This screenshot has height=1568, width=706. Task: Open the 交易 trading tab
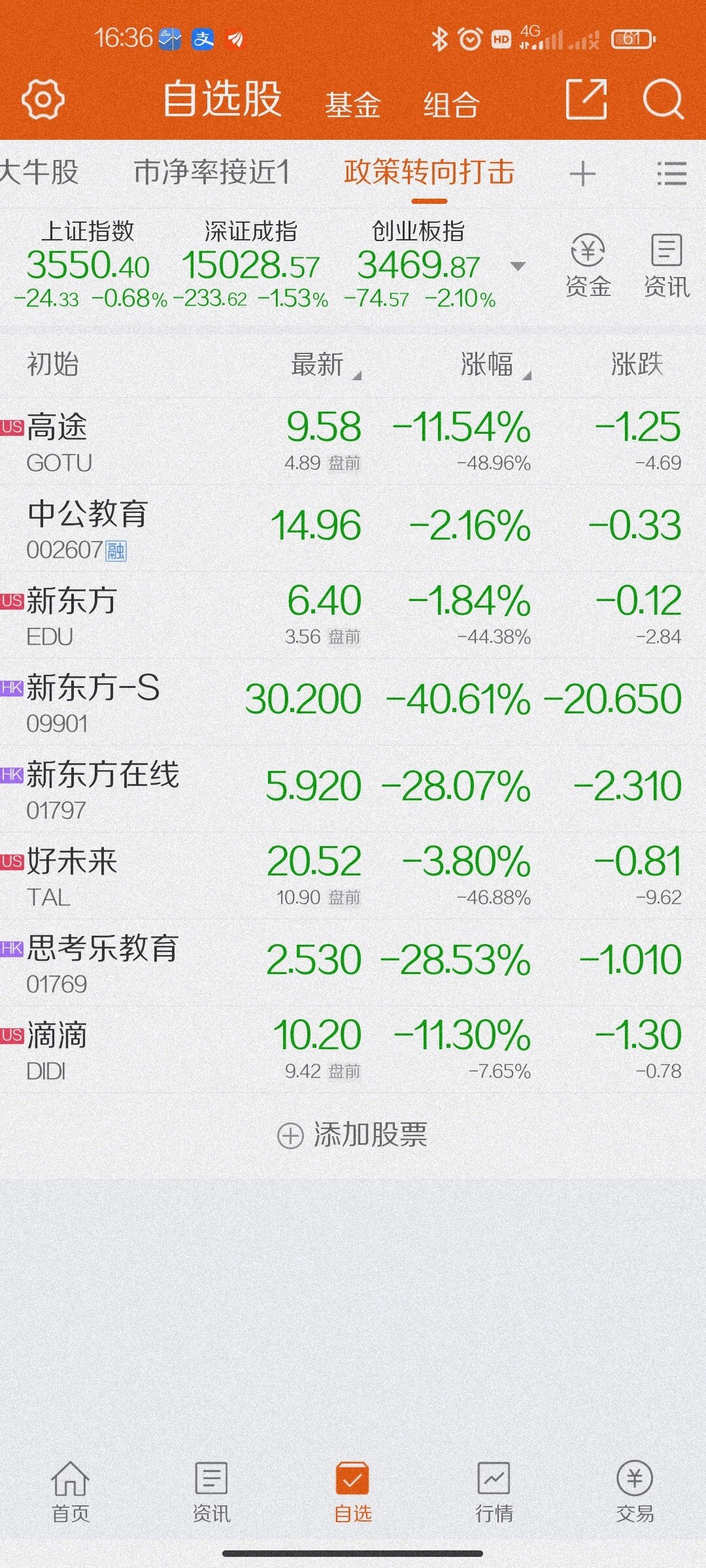[x=635, y=1491]
